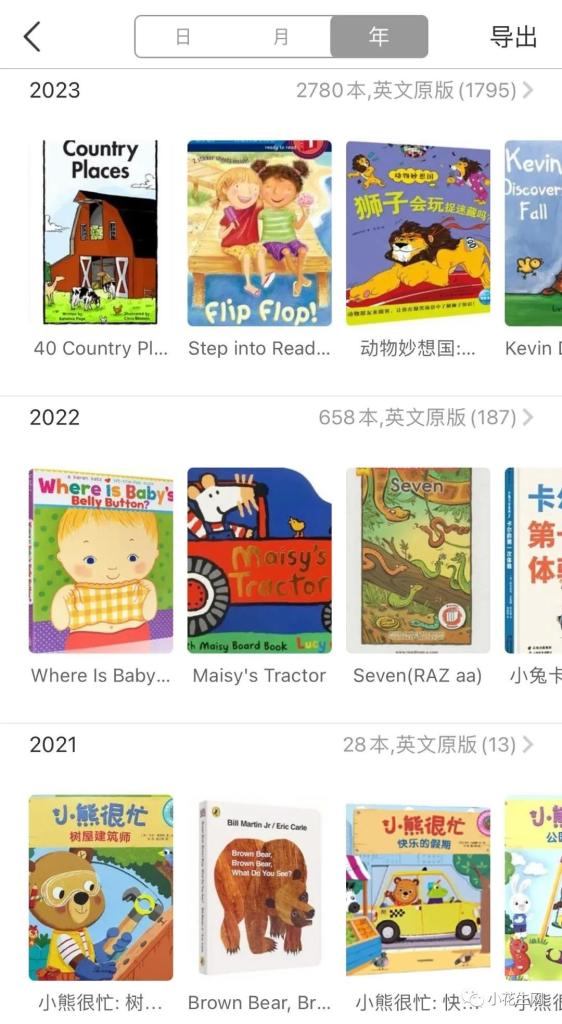Open the 动物妙想国 lion book
The height and width of the screenshot is (1024, 562).
(x=418, y=232)
